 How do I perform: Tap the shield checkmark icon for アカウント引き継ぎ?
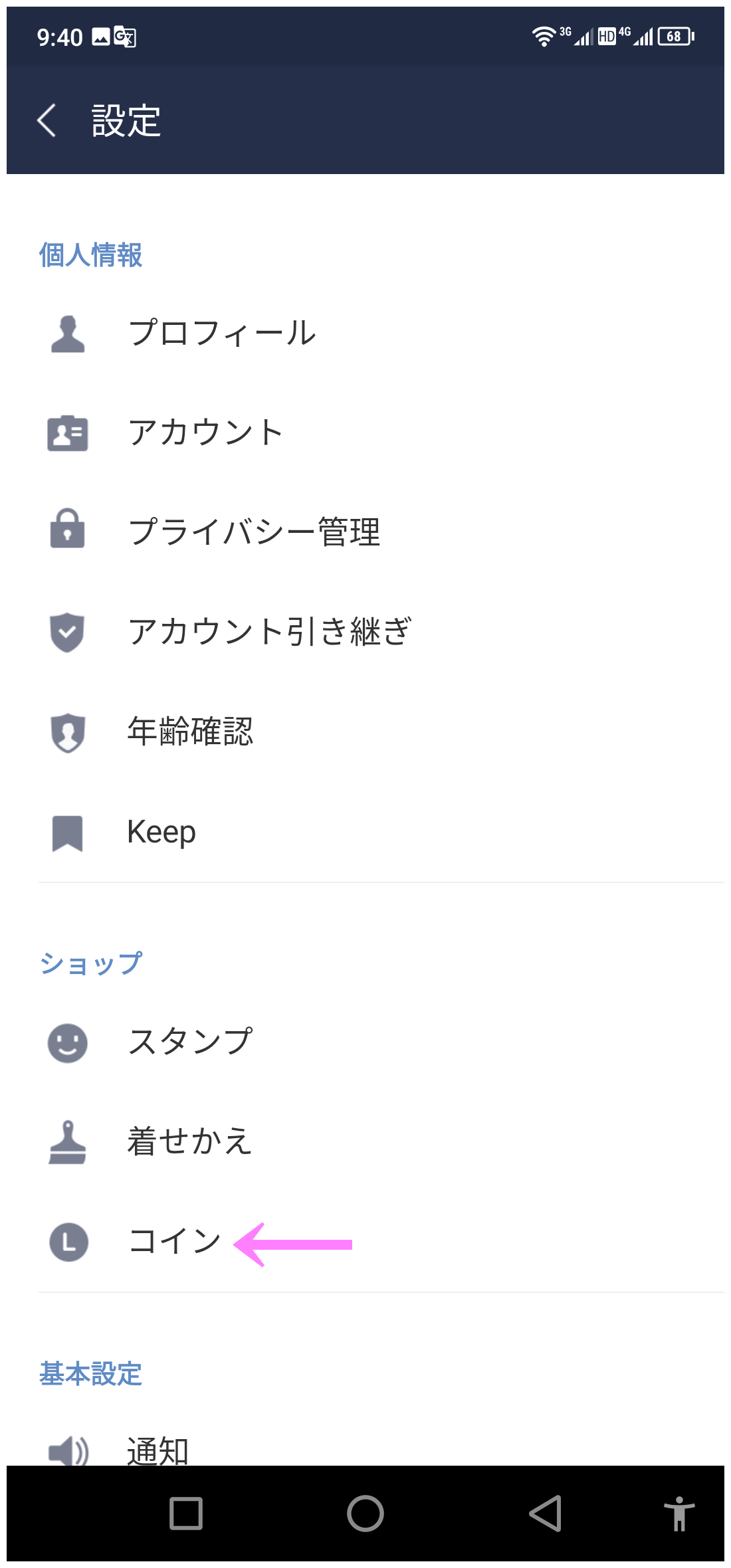pyautogui.click(x=66, y=633)
